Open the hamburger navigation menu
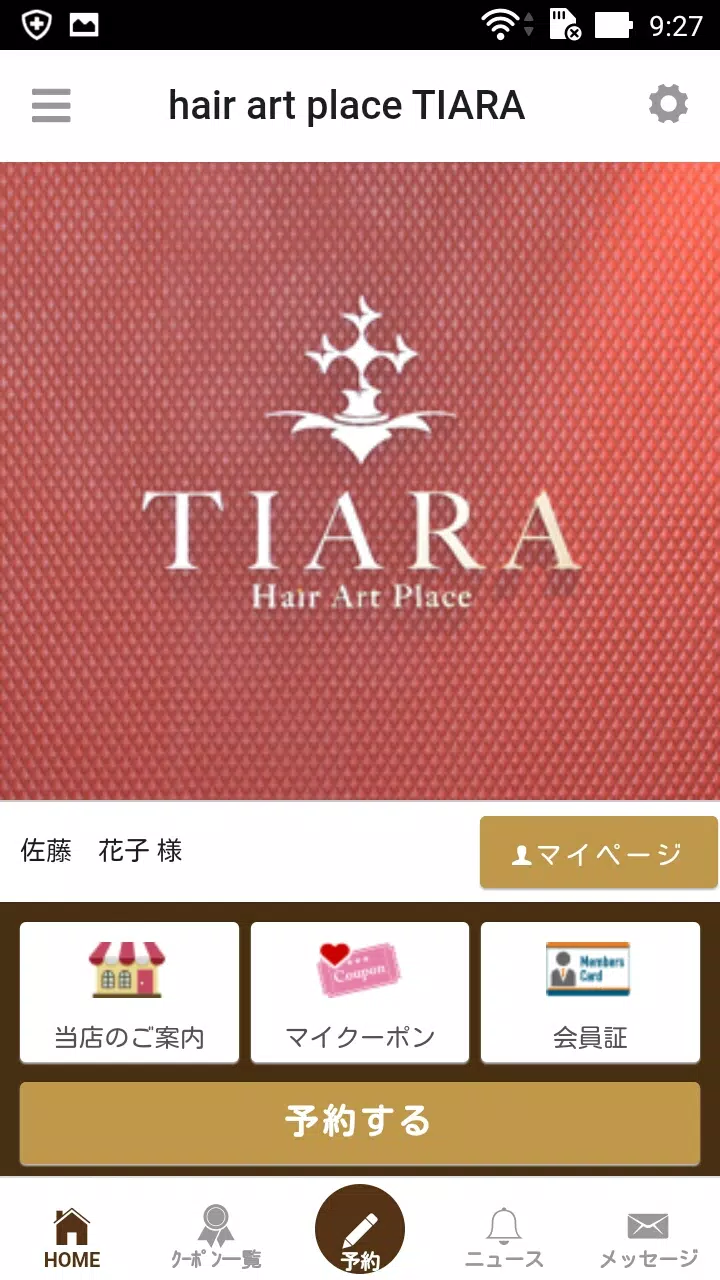This screenshot has height=1280, width=720. (51, 105)
